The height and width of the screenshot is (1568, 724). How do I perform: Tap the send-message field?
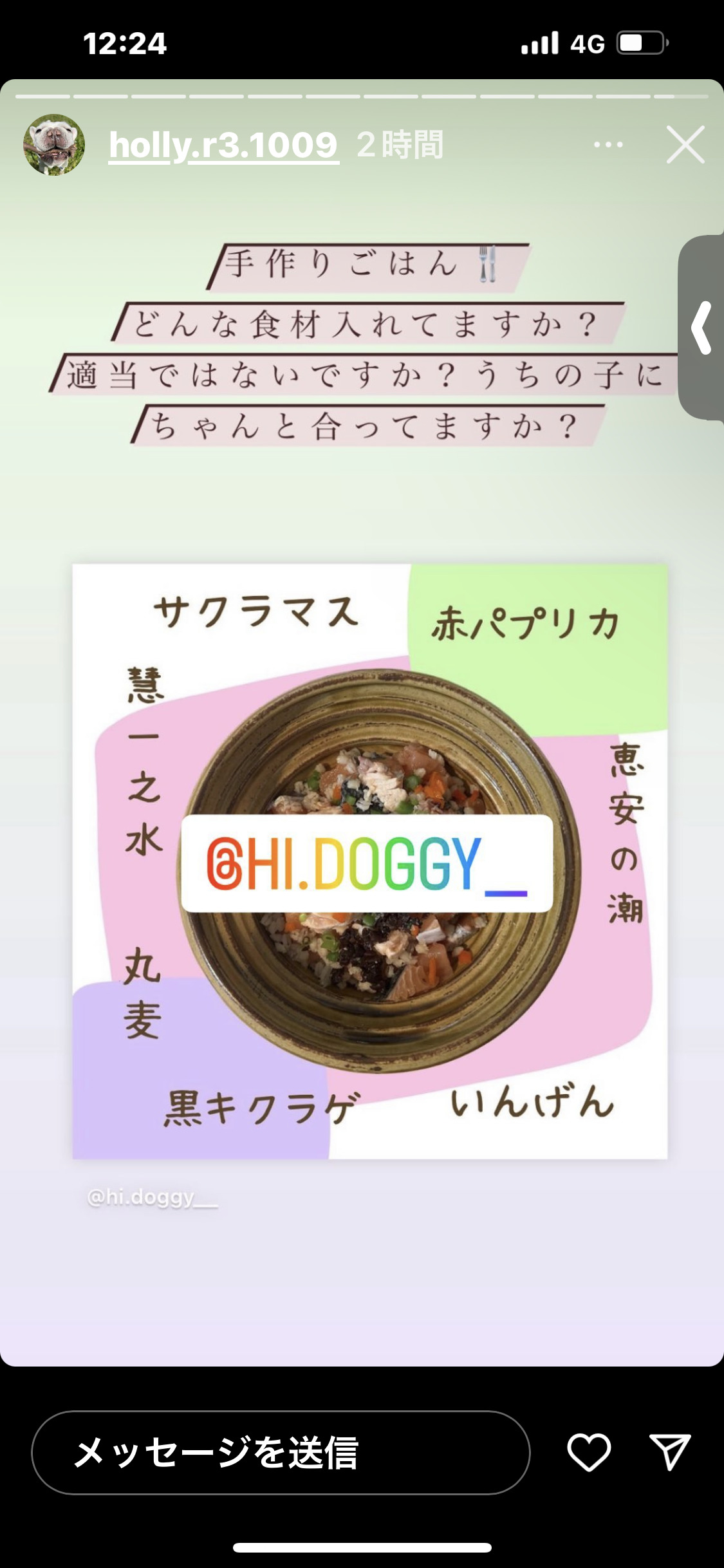281,1453
